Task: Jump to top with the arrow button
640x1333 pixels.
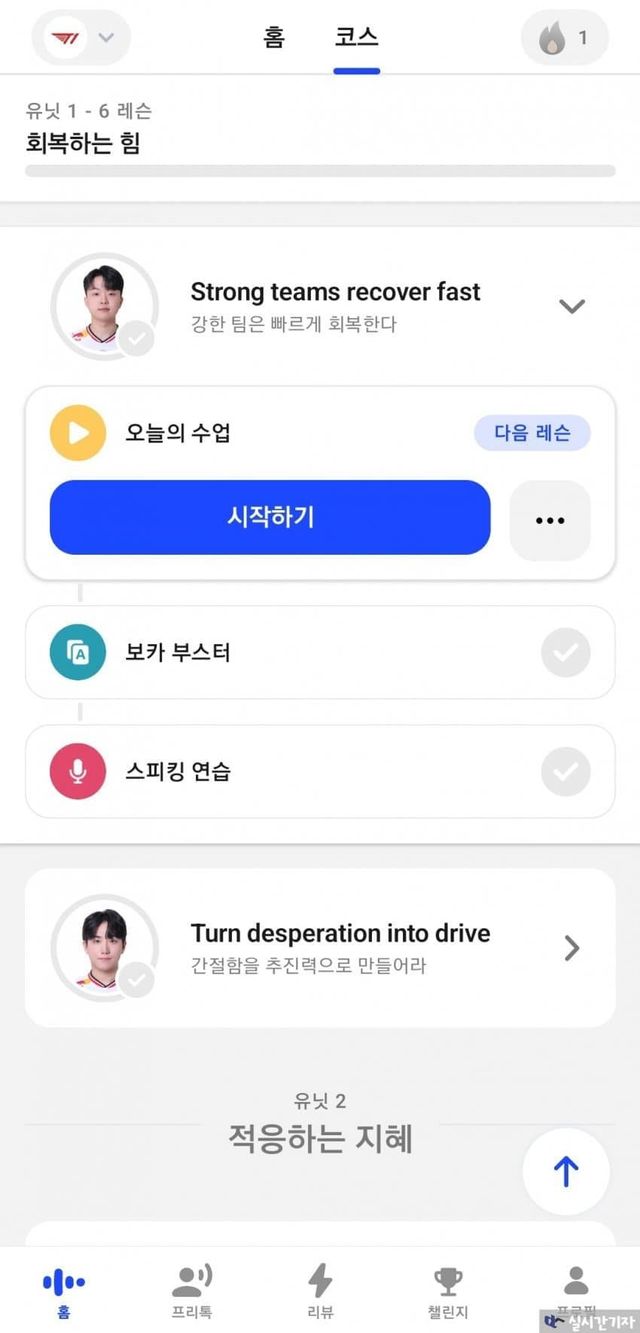Action: pos(566,1171)
